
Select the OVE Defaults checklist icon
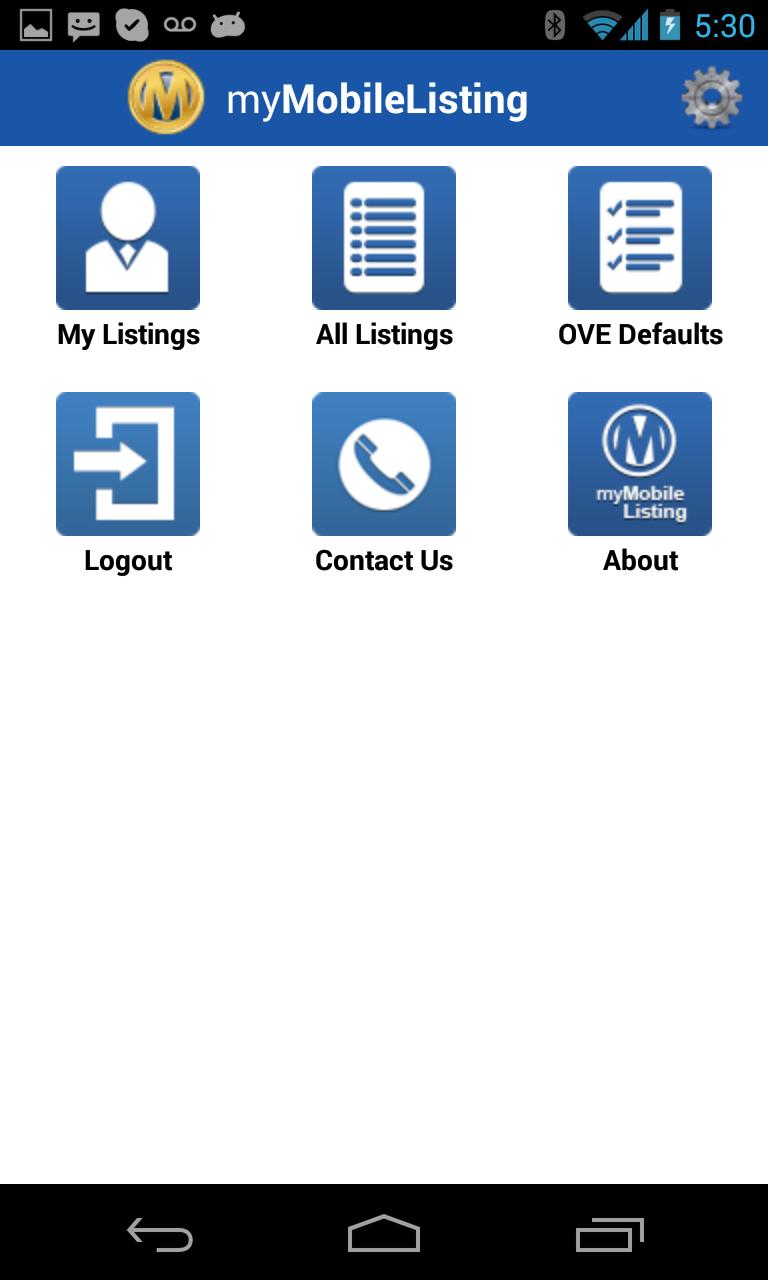tap(640, 237)
